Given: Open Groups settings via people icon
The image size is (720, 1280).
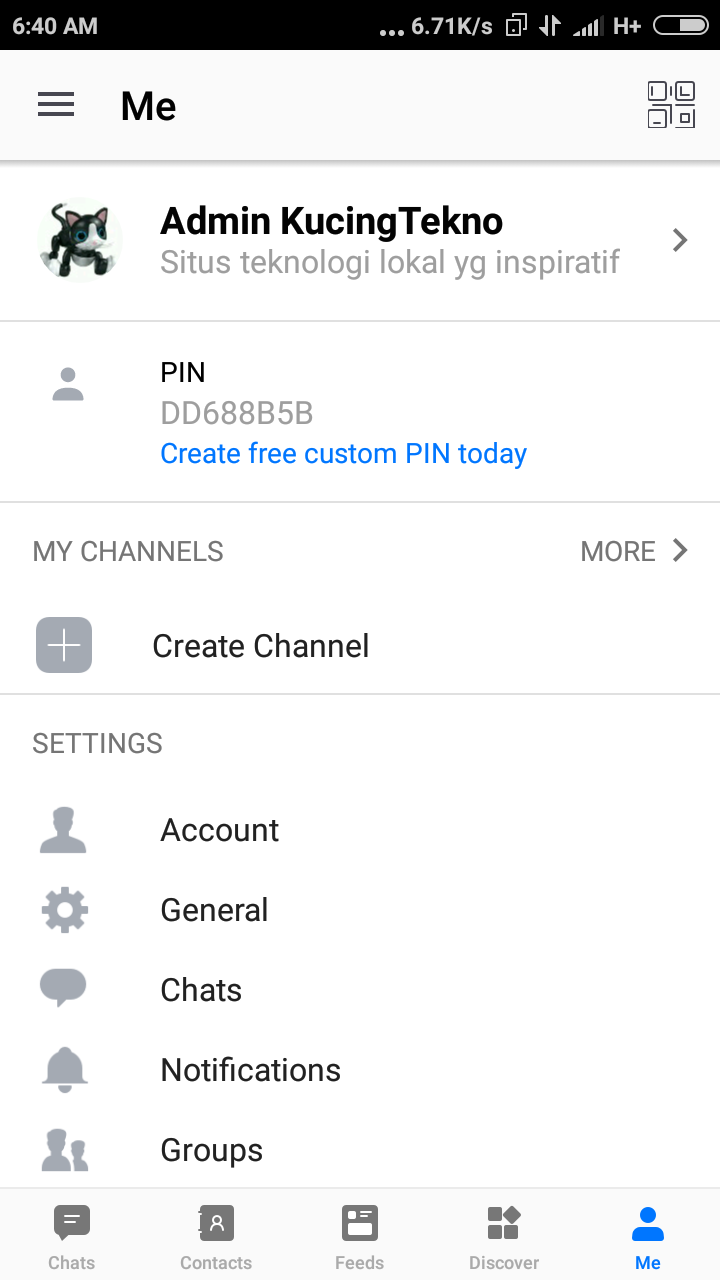Looking at the screenshot, I should [63, 1150].
